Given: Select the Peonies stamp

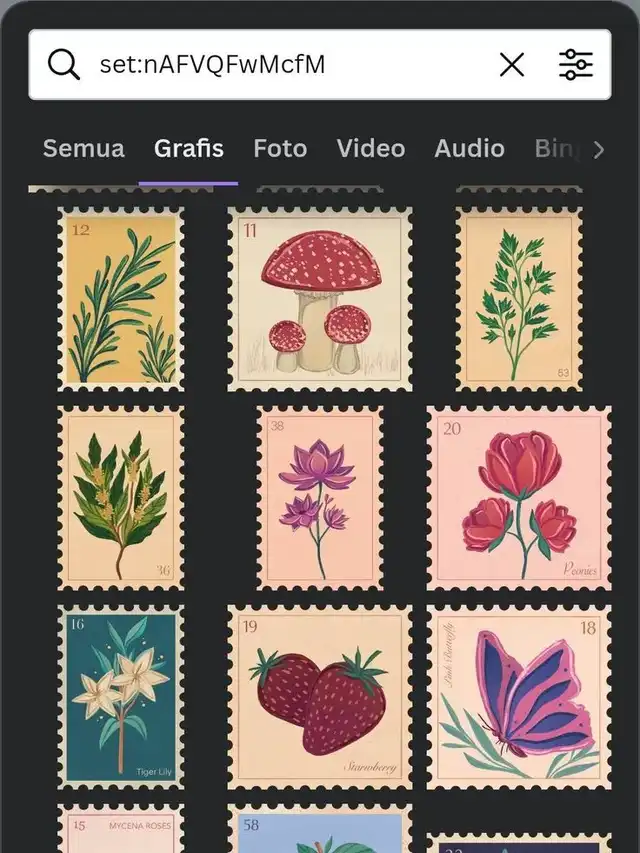Looking at the screenshot, I should click(518, 497).
